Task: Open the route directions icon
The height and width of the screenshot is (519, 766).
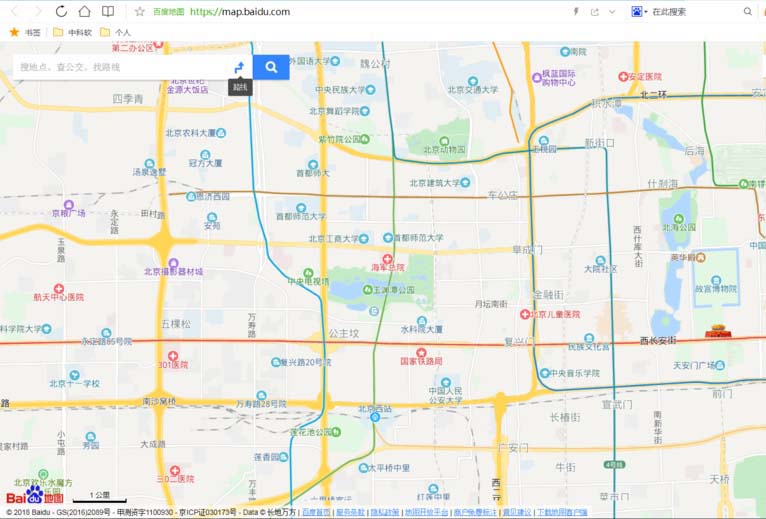Action: [x=239, y=67]
